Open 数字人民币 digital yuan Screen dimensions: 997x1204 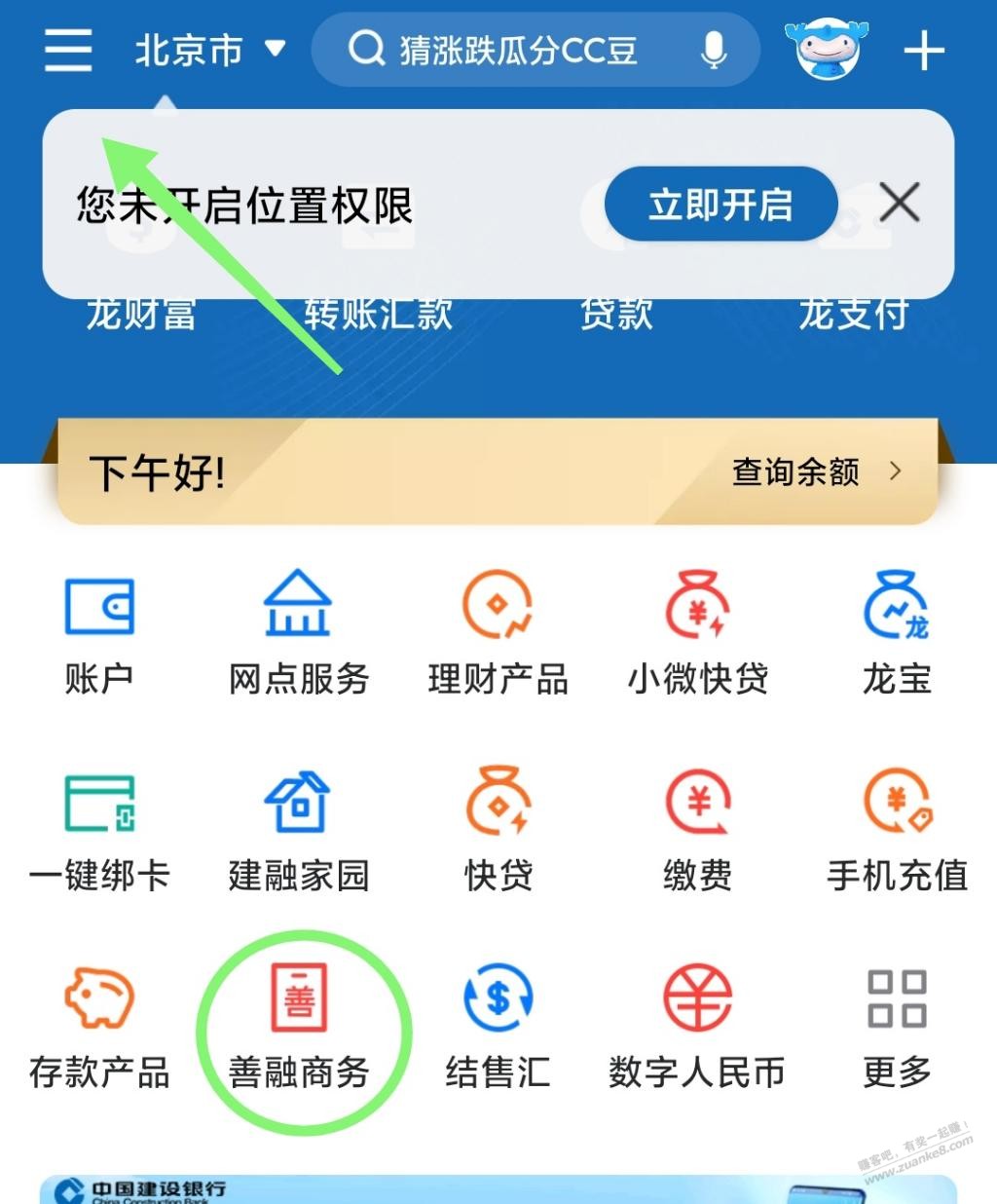coord(697,1028)
